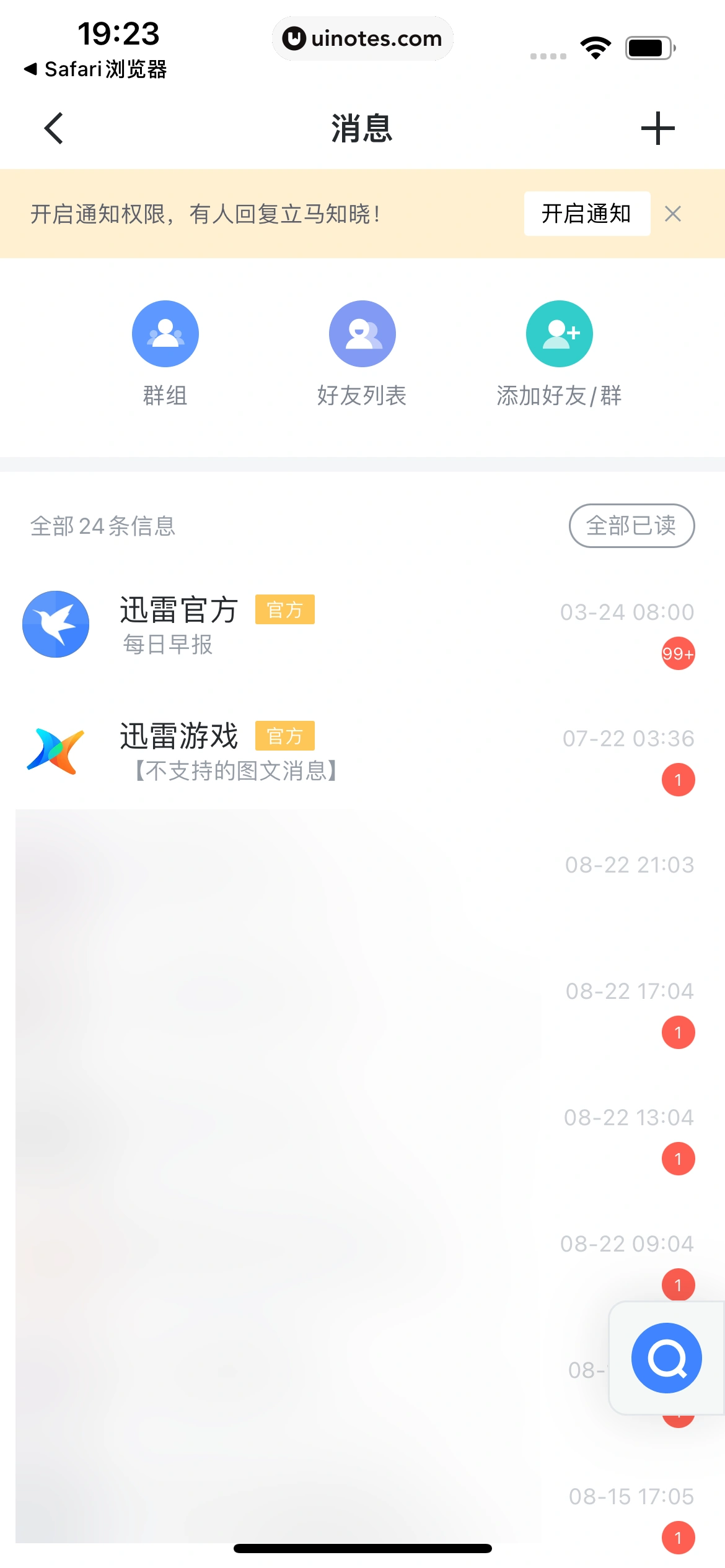The image size is (725, 1568).
Task: Go back from the 消息 page
Action: (x=54, y=128)
